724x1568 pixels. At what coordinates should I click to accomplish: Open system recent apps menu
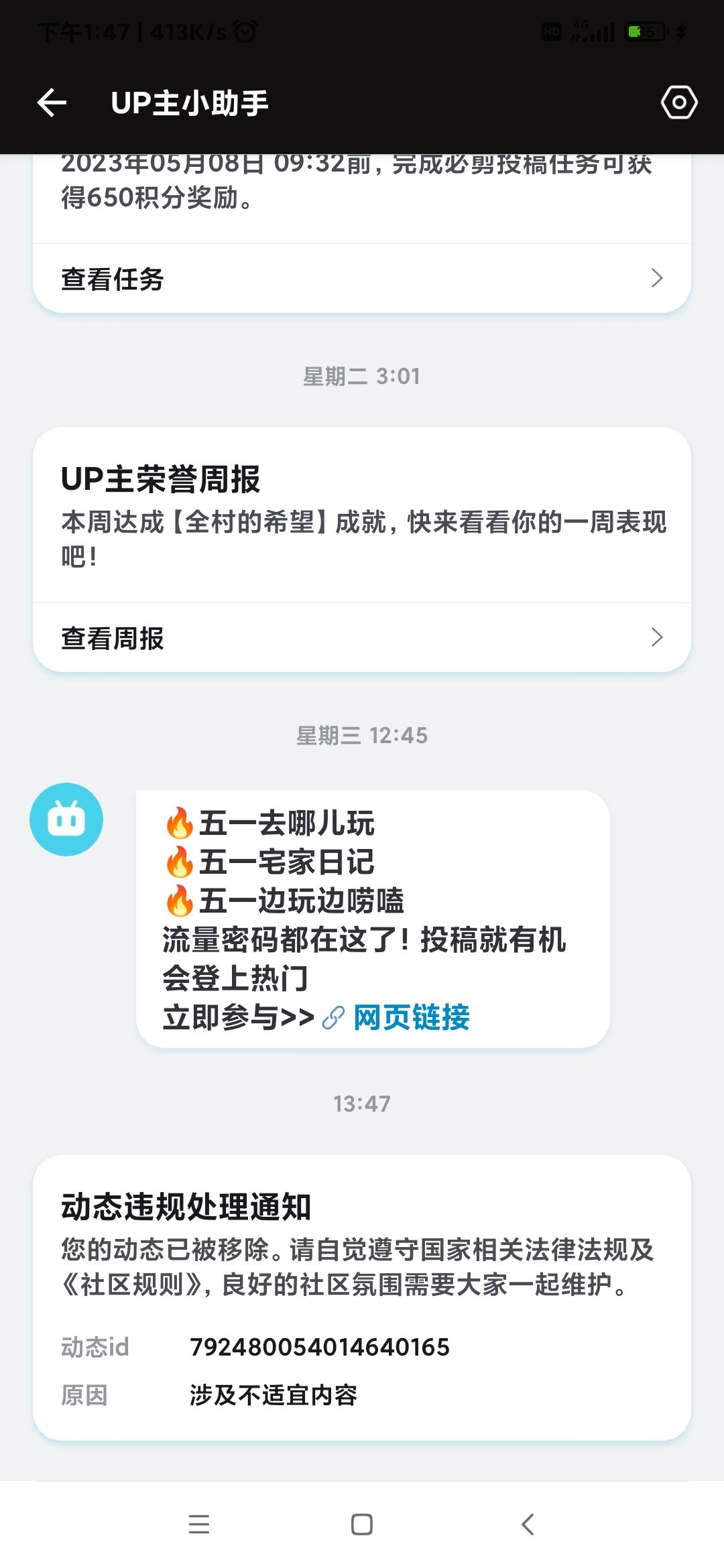199,1524
